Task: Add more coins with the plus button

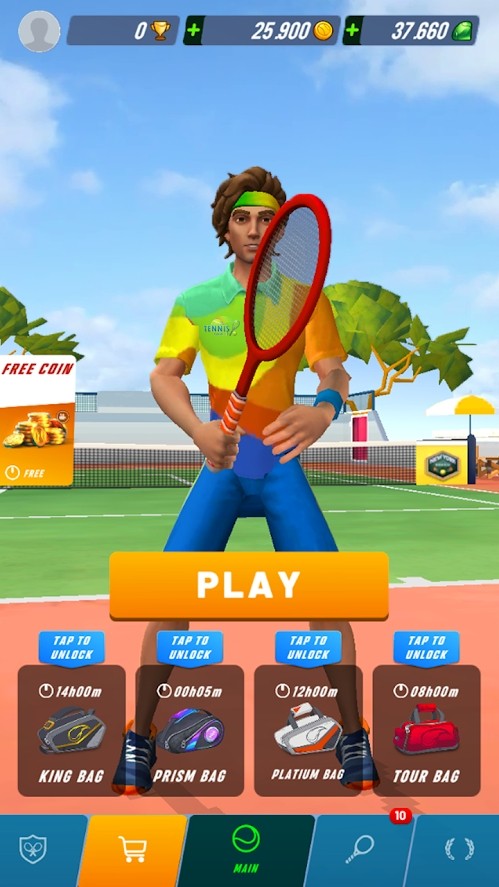Action: point(193,31)
